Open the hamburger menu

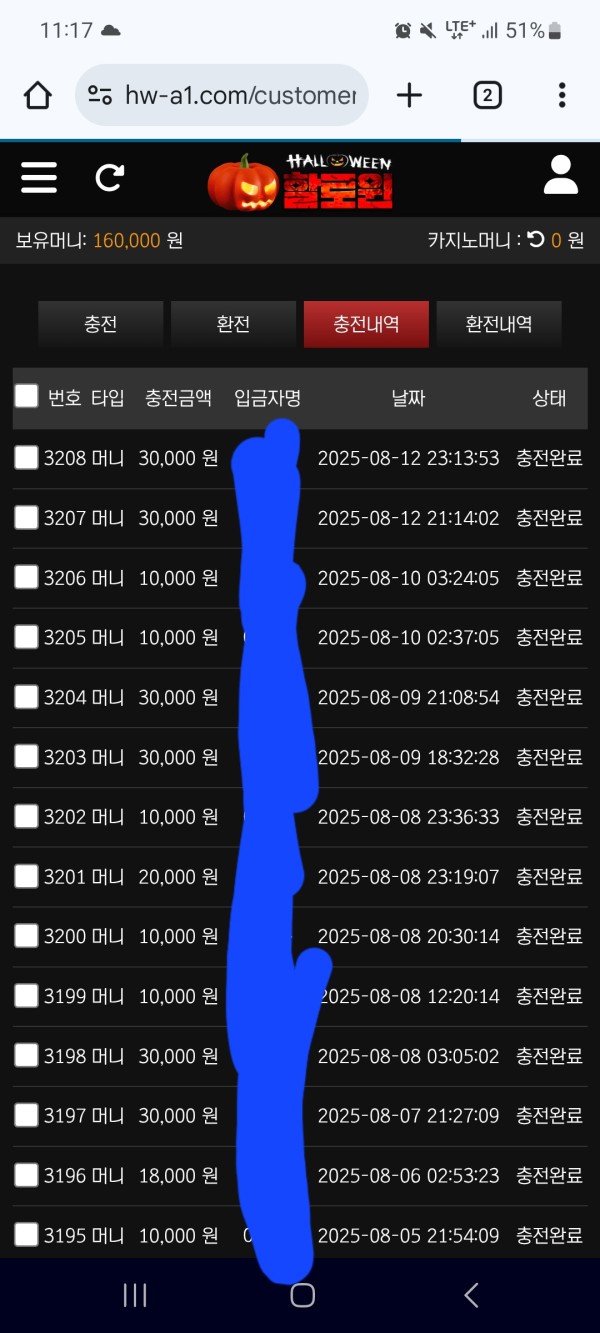39,177
